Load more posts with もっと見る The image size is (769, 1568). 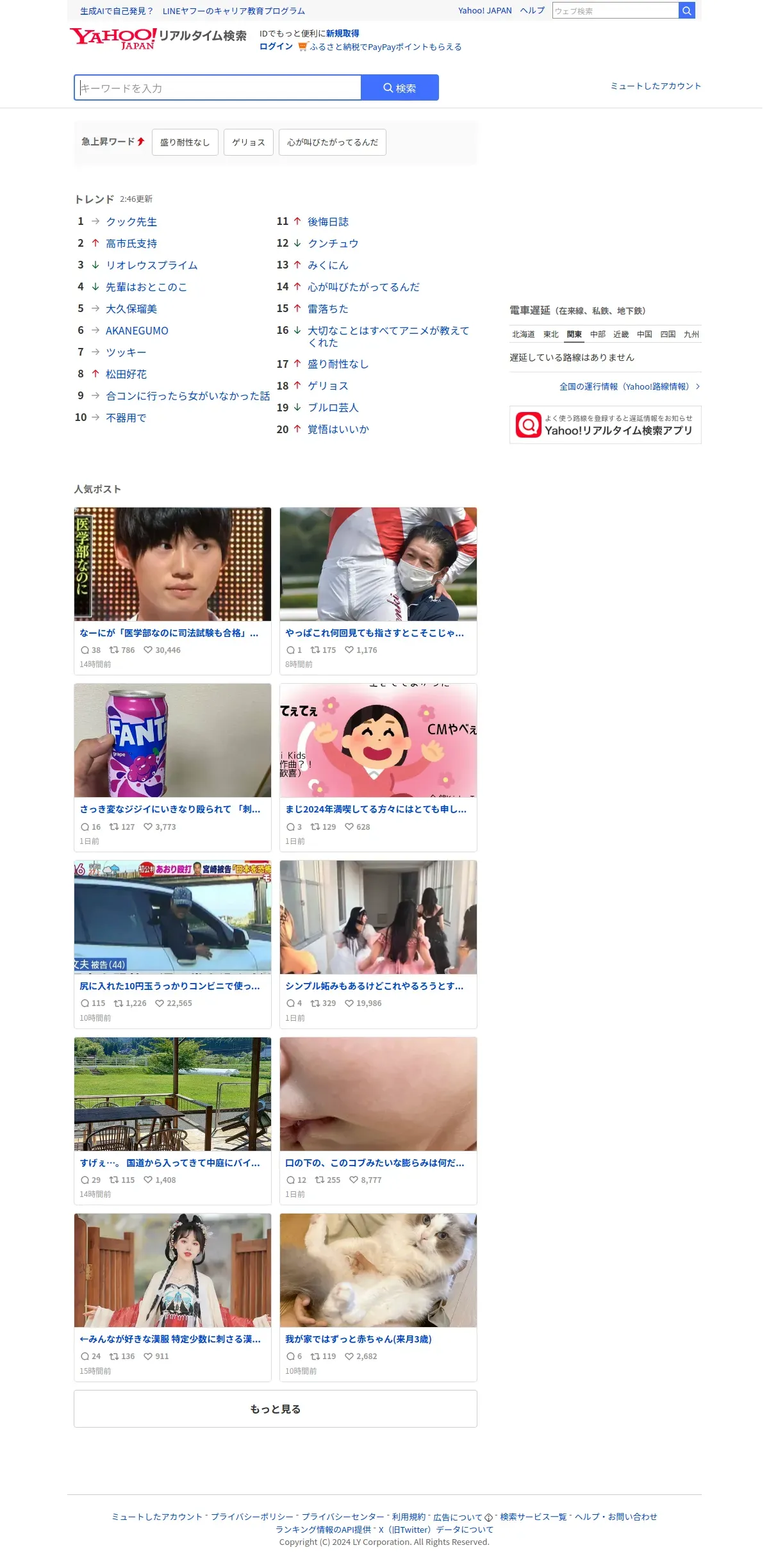click(276, 1409)
